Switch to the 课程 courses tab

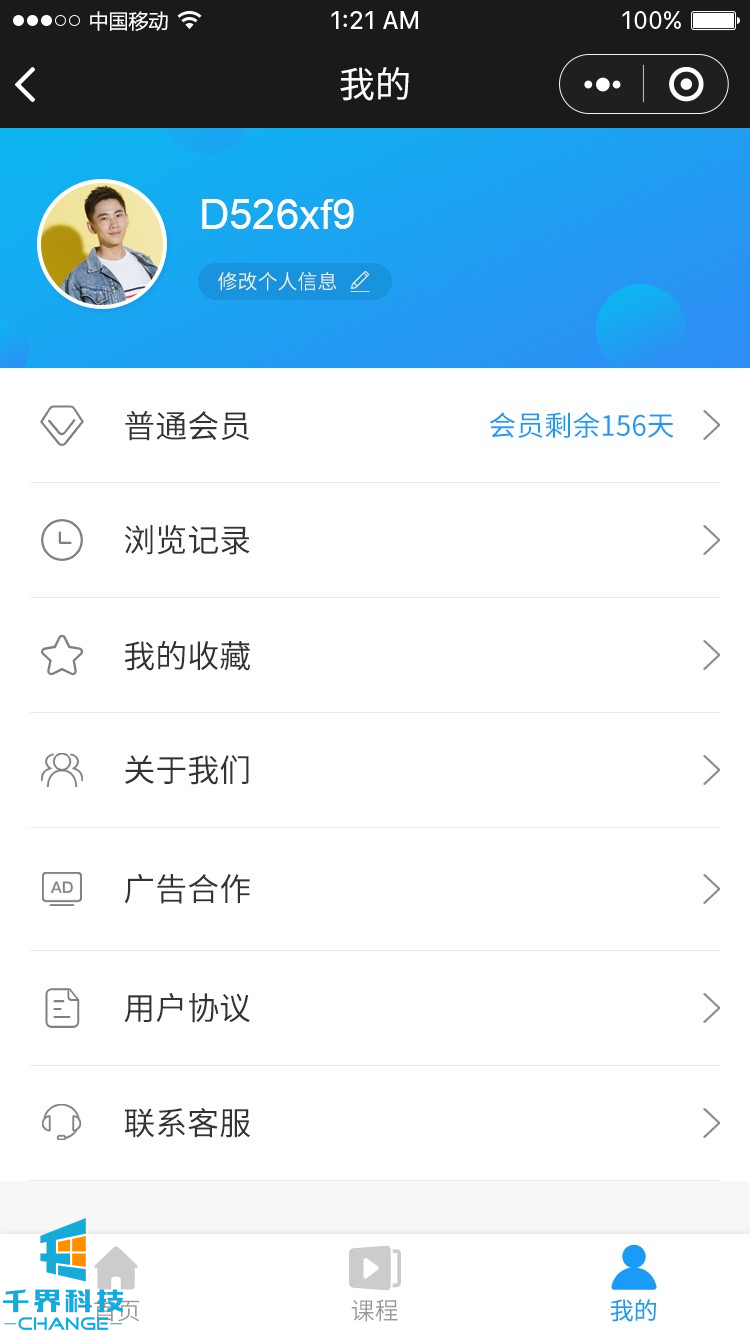tap(375, 1284)
